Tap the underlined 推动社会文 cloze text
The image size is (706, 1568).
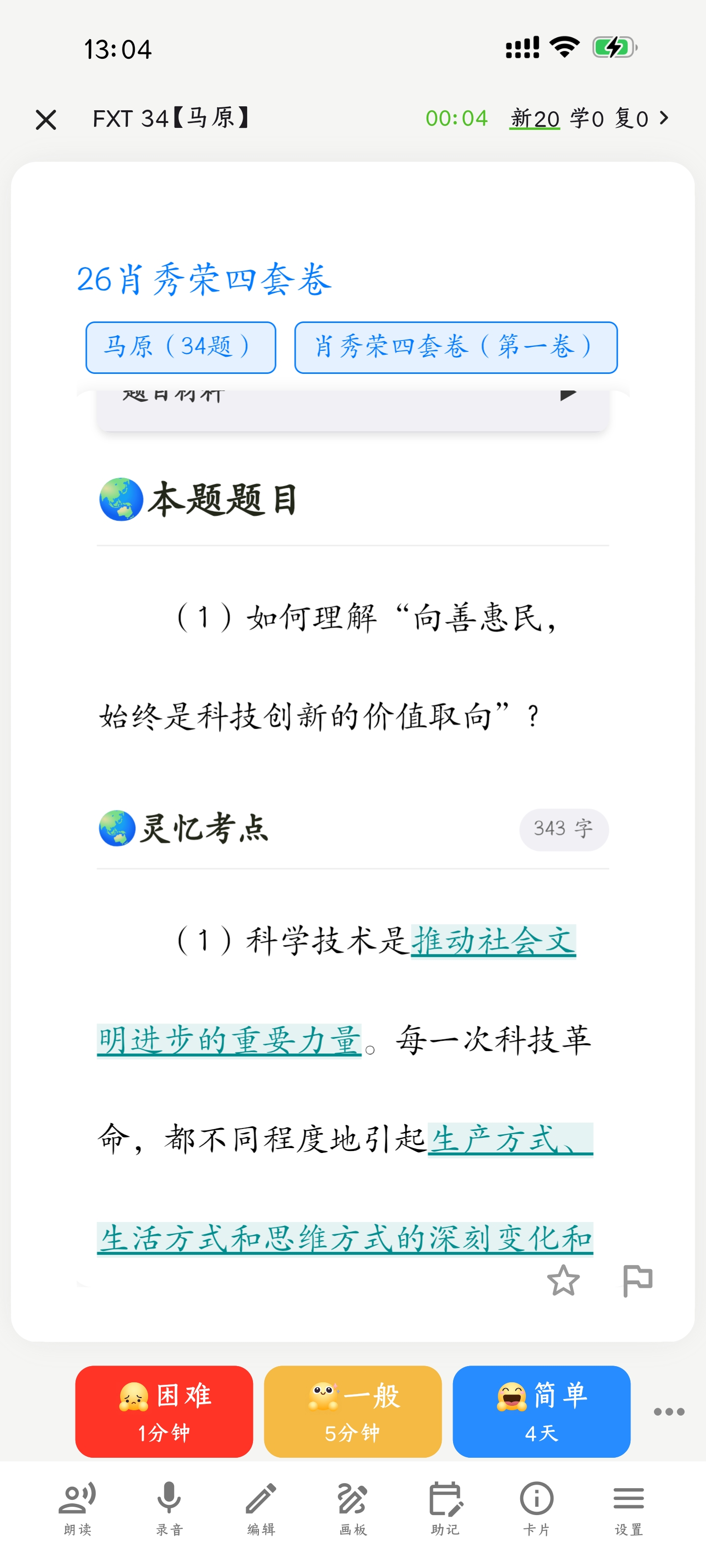(493, 941)
